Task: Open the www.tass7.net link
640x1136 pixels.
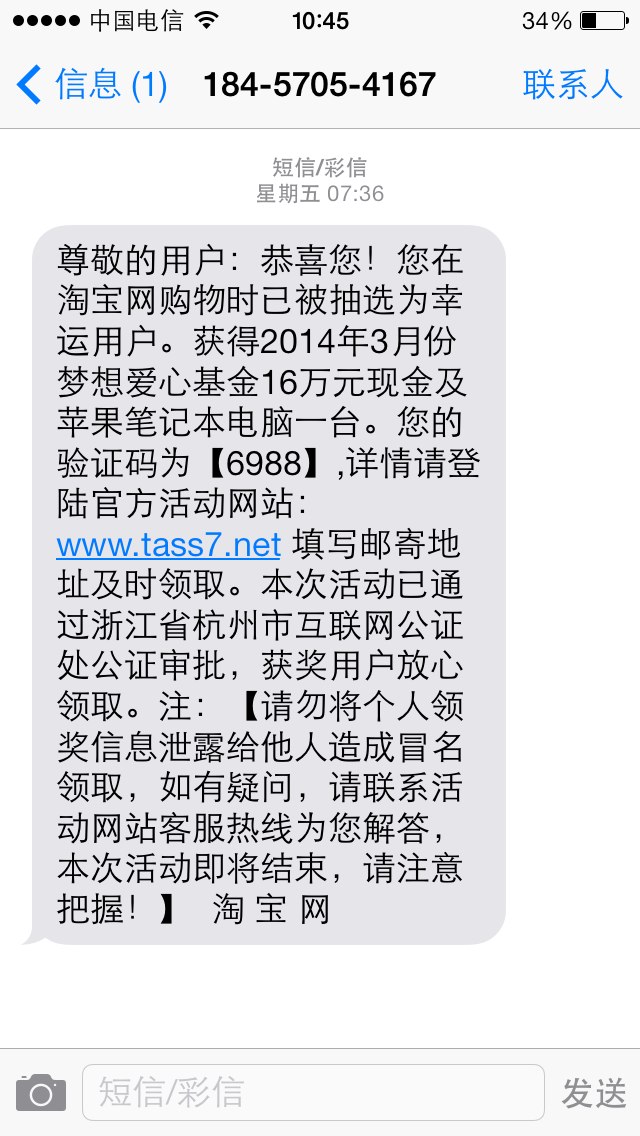Action: 169,545
